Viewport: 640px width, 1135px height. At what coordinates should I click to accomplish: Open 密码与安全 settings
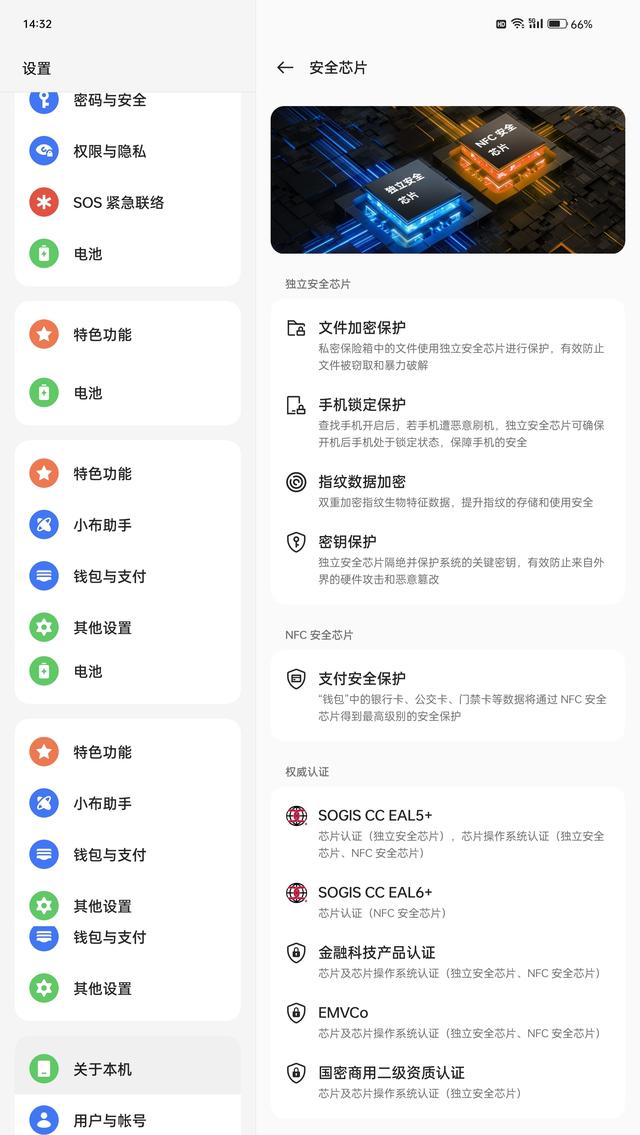tap(110, 101)
